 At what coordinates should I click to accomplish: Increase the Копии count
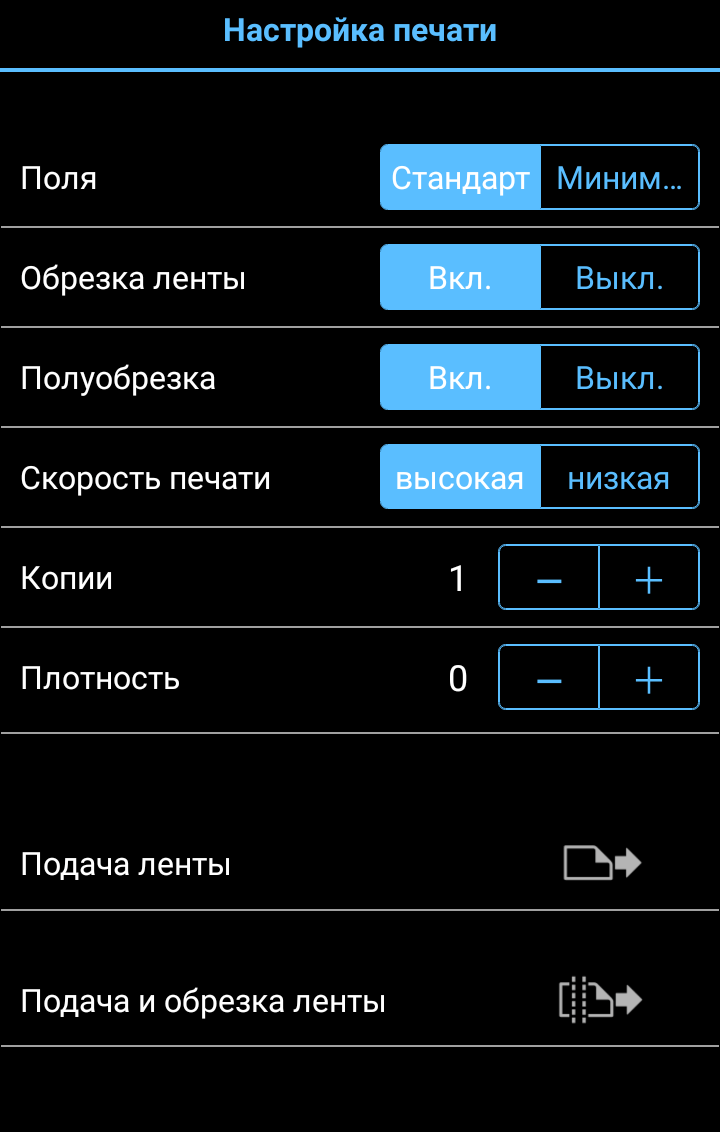649,578
